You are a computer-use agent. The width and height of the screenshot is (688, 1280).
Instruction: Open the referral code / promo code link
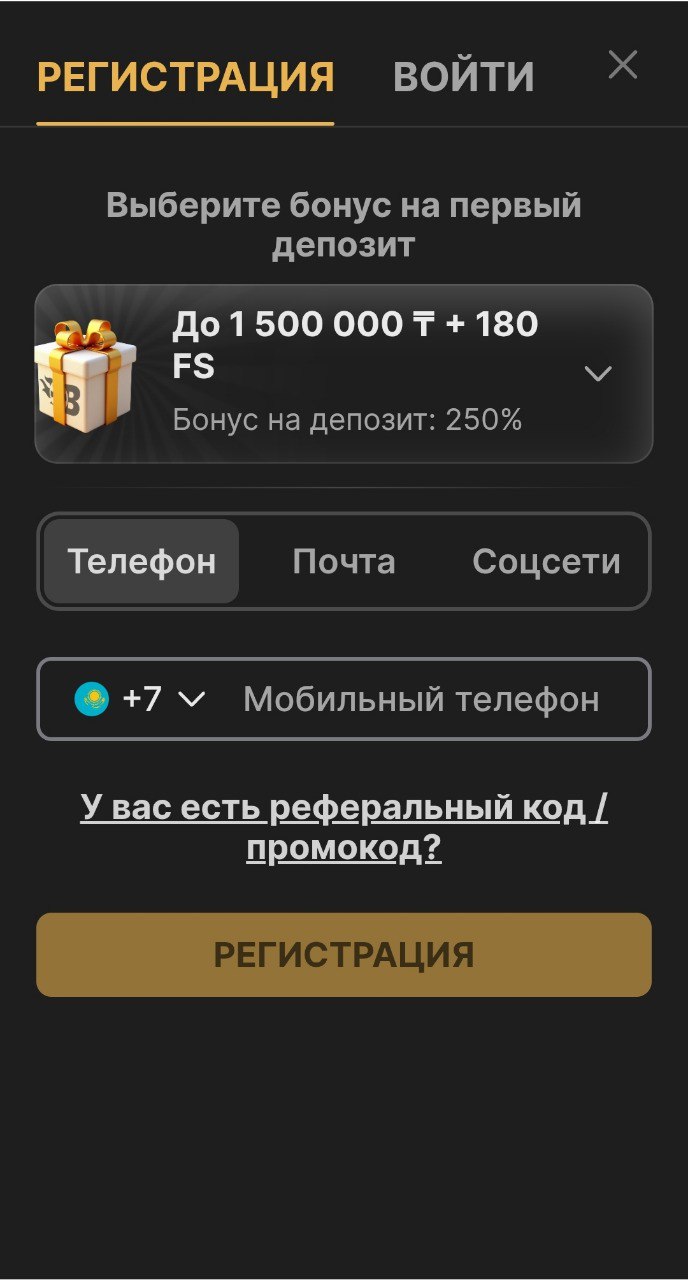coord(344,828)
